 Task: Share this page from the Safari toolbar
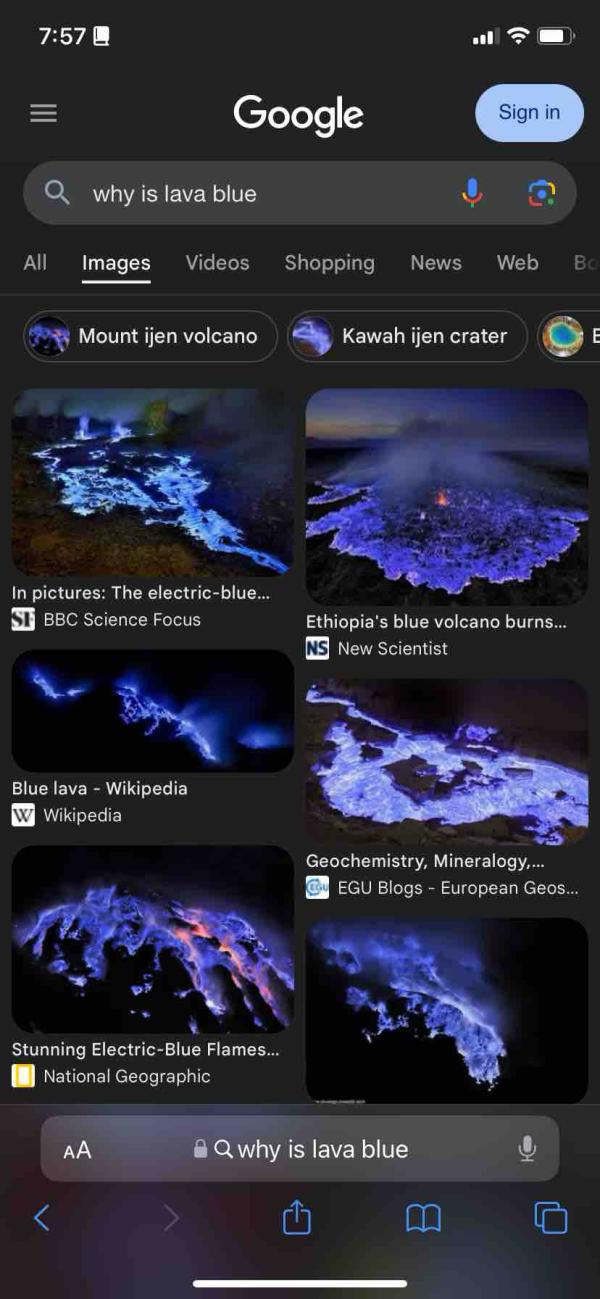[x=297, y=1217]
